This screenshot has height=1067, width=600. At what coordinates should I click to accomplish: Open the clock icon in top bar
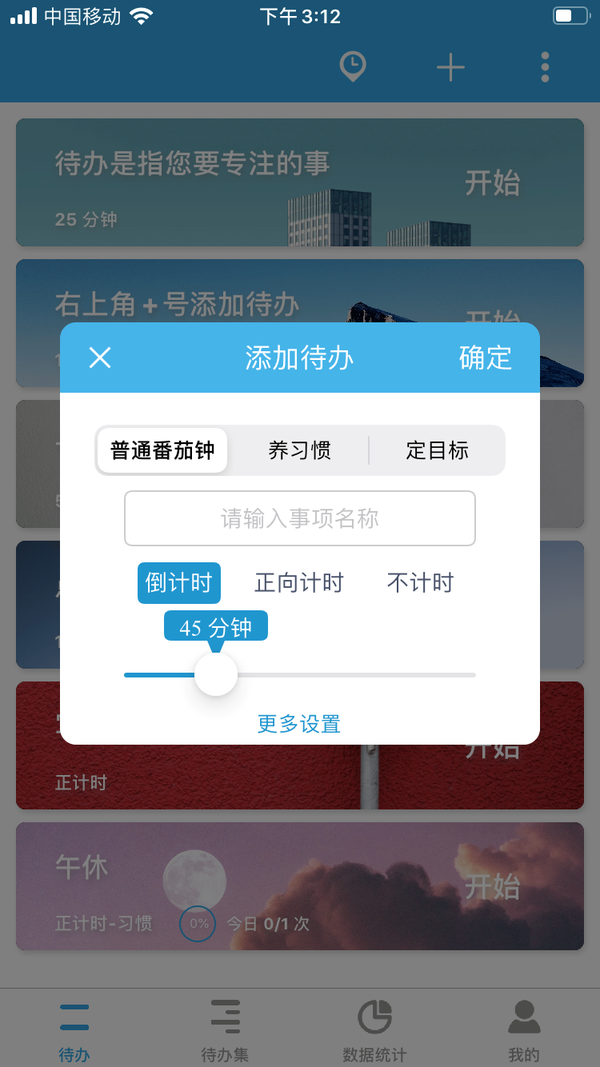pos(352,67)
